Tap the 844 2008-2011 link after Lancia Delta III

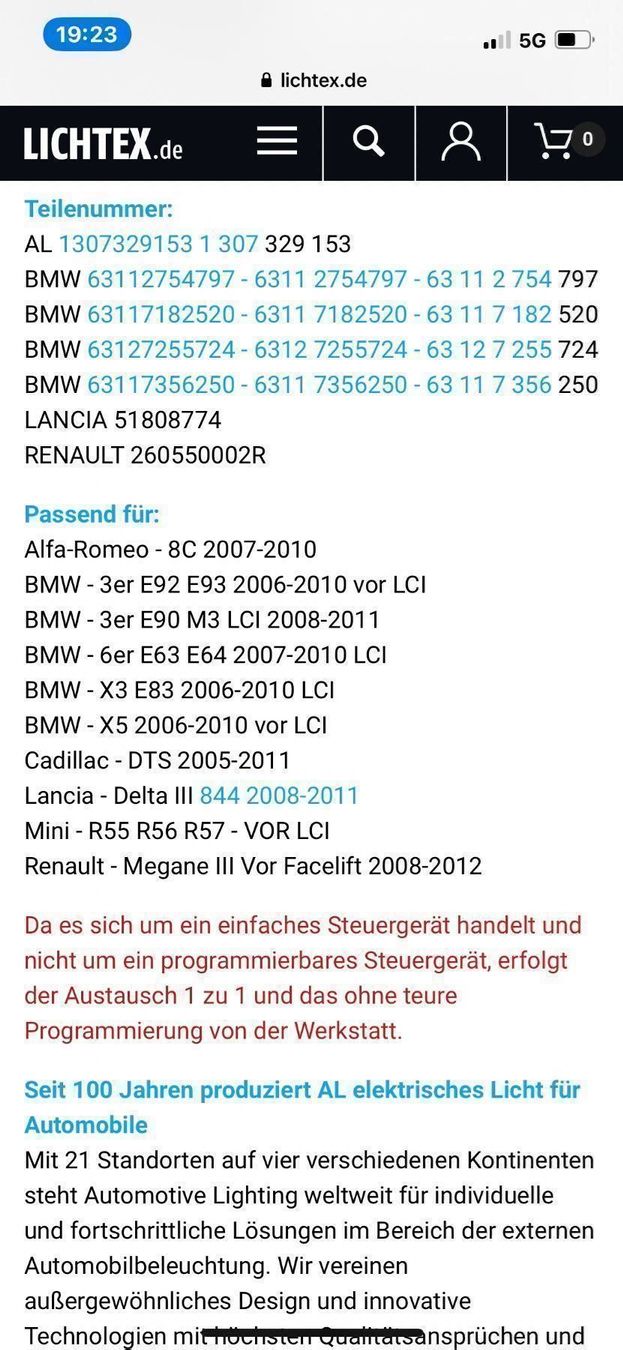tap(279, 796)
